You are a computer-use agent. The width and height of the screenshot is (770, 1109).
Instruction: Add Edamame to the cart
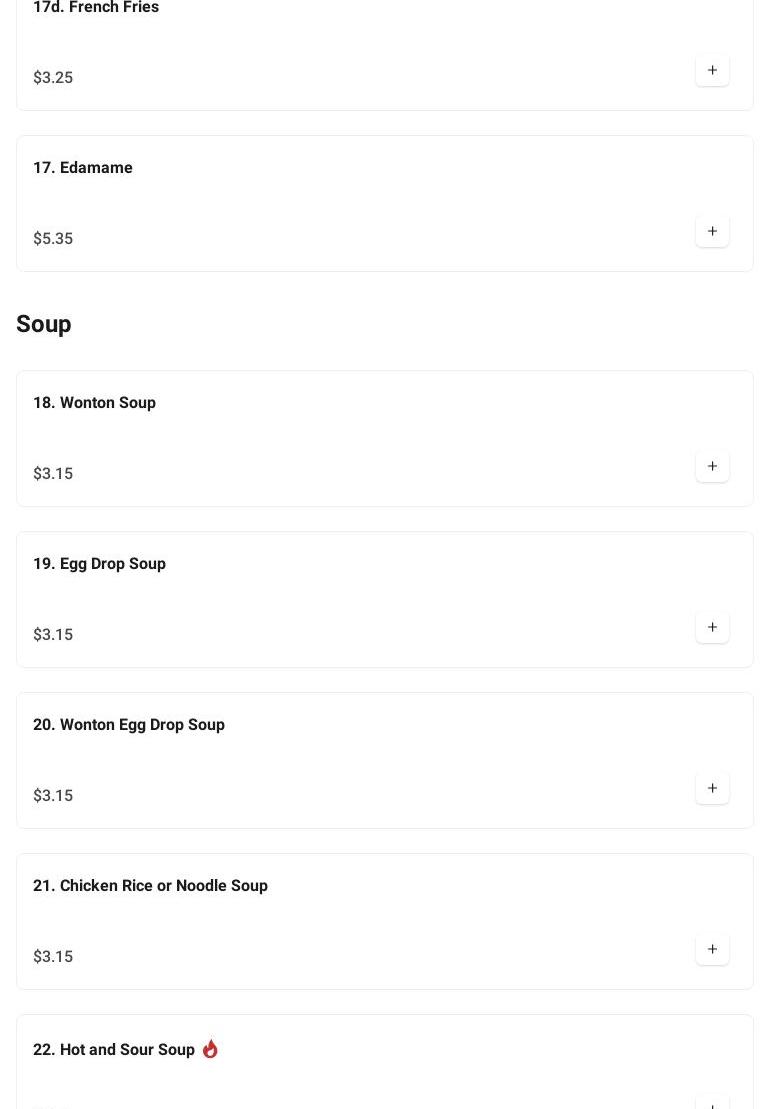pyautogui.click(x=712, y=231)
